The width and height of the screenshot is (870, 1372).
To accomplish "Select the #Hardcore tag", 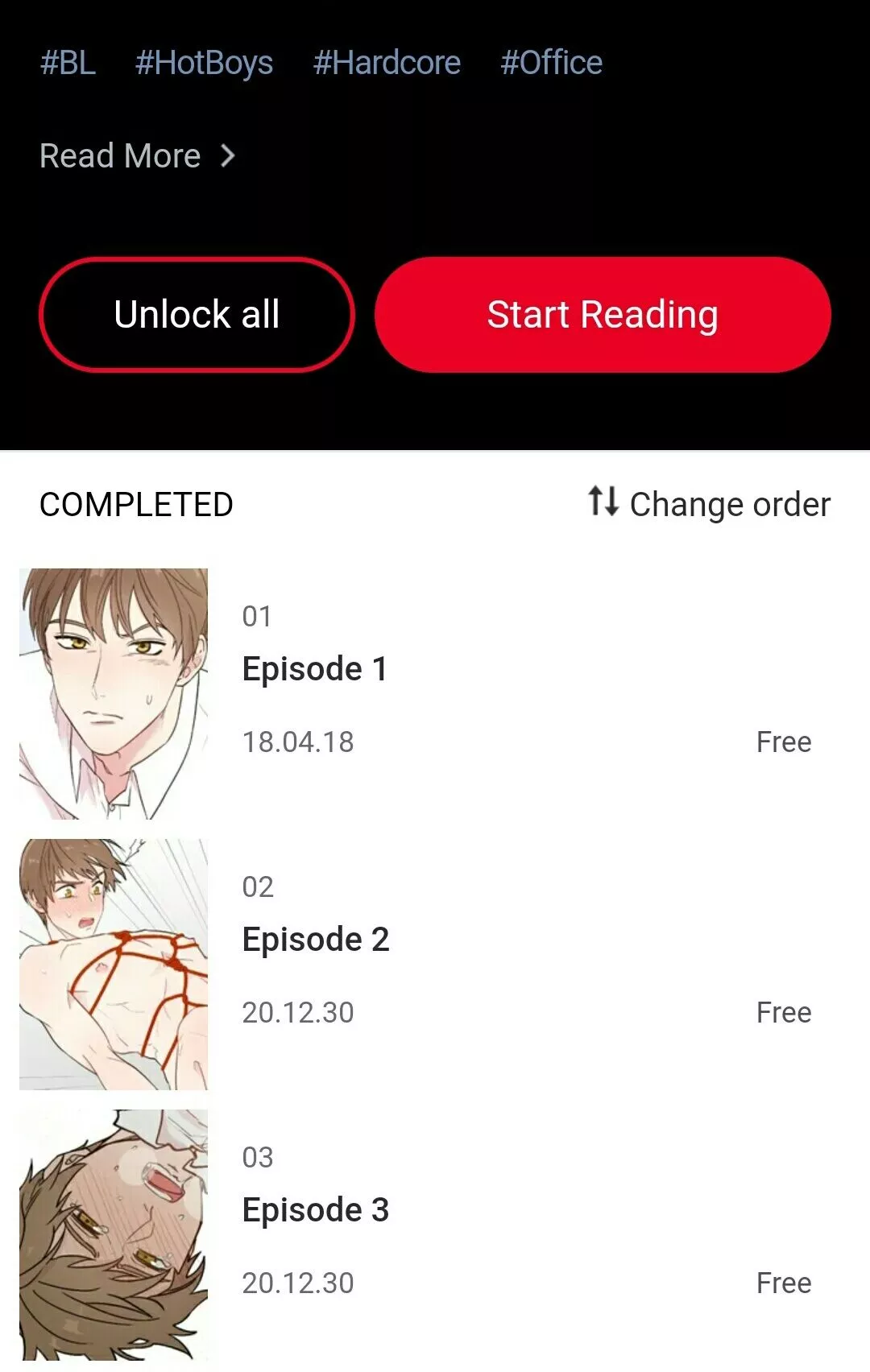I will (387, 63).
